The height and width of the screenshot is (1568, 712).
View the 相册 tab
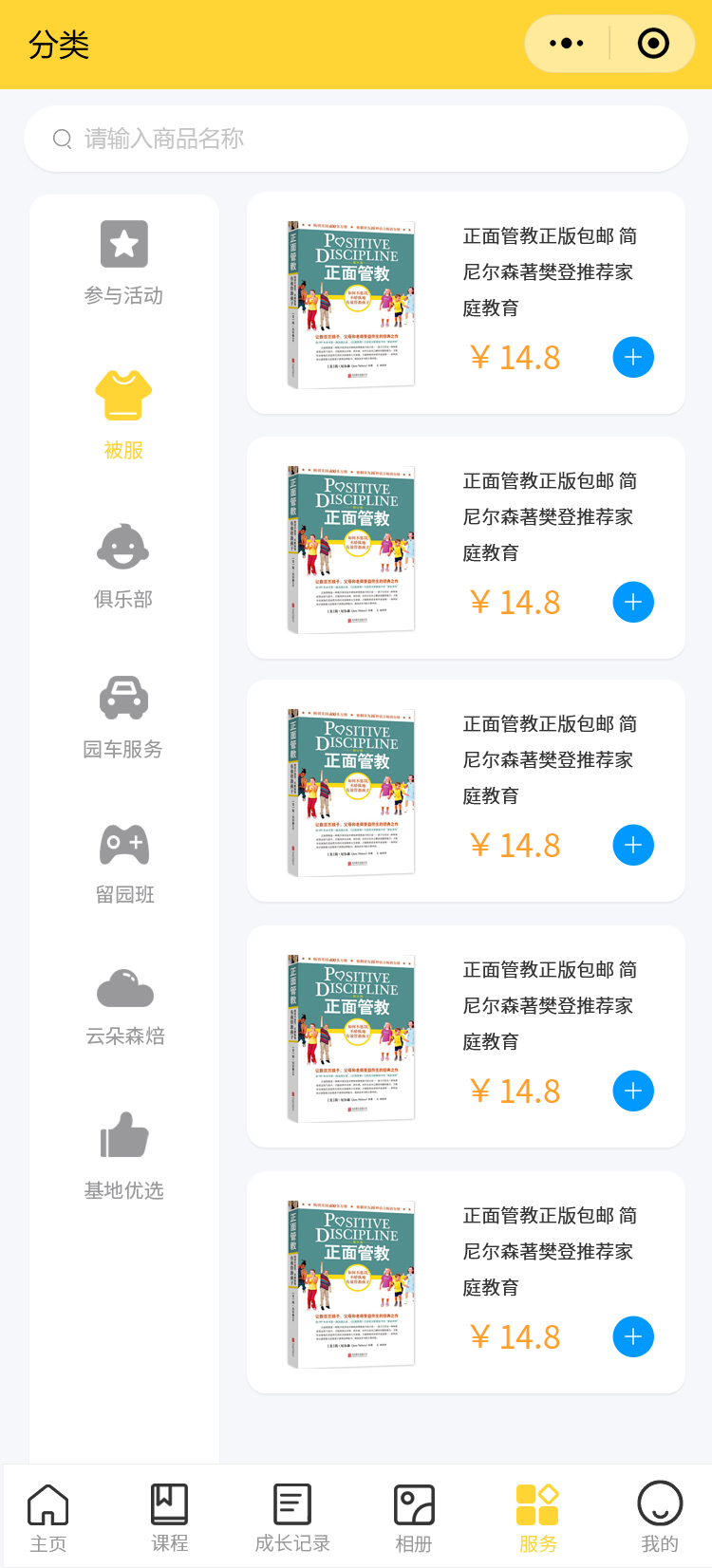414,1517
